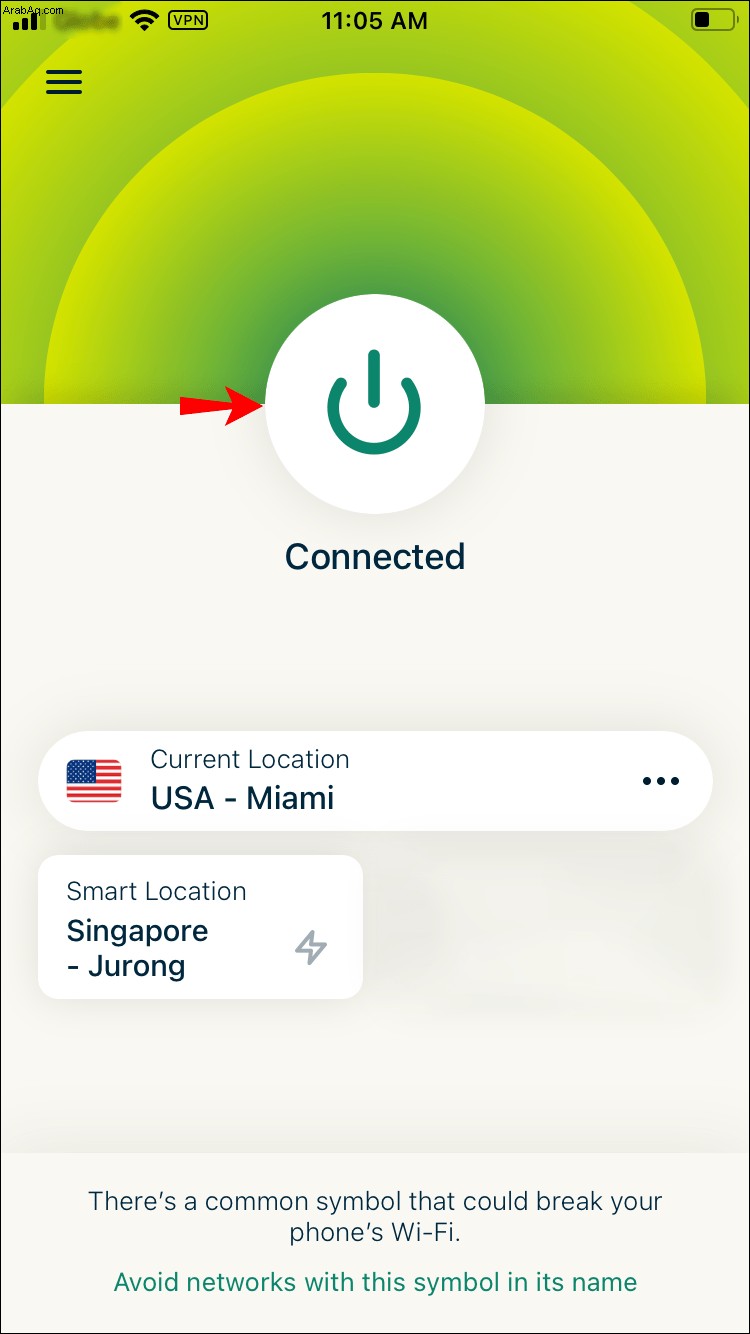This screenshot has height=1334, width=750.
Task: Select Smart Location Singapore - Jurong
Action: [200, 927]
